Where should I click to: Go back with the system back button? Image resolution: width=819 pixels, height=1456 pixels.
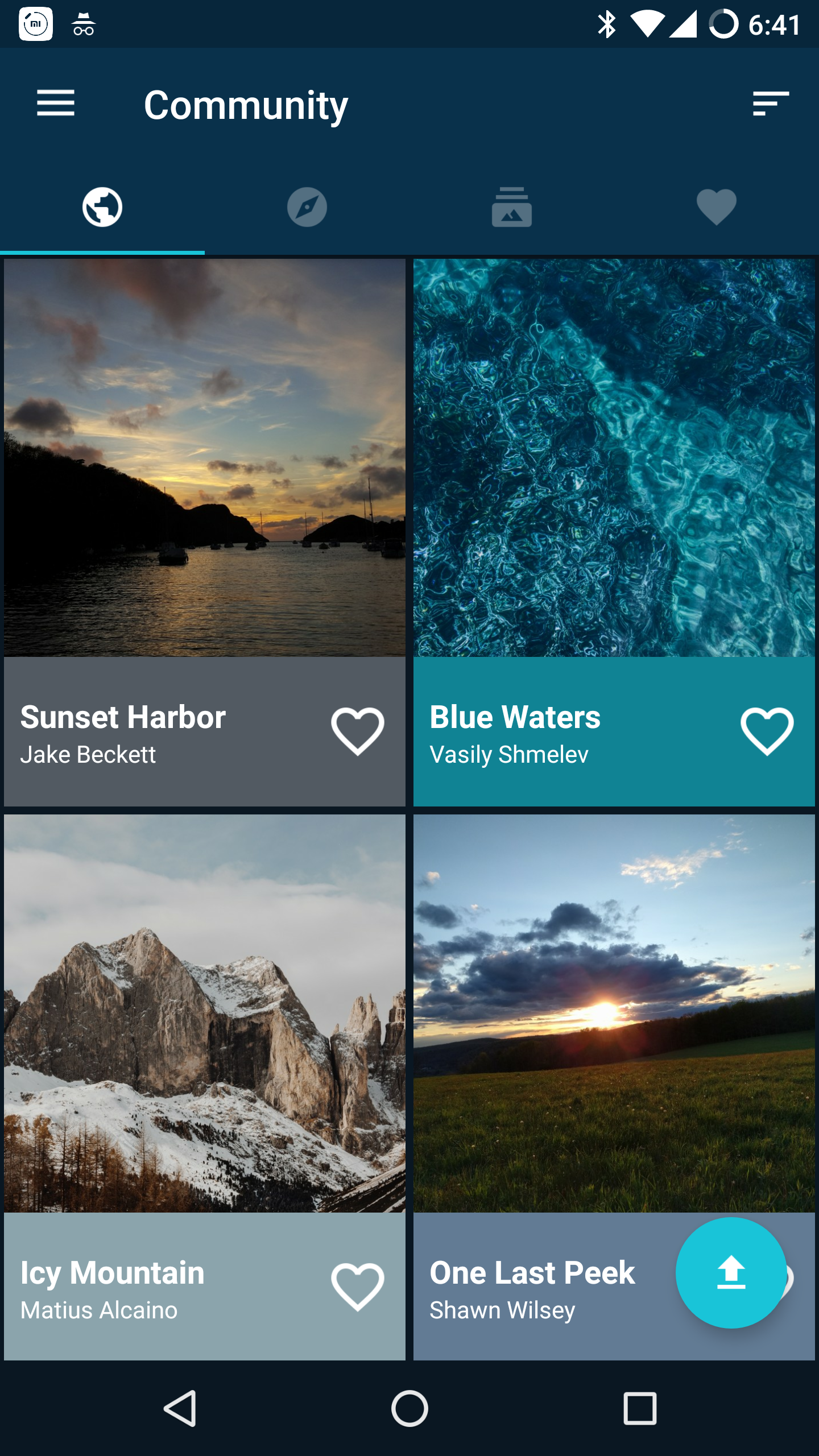[x=180, y=1408]
